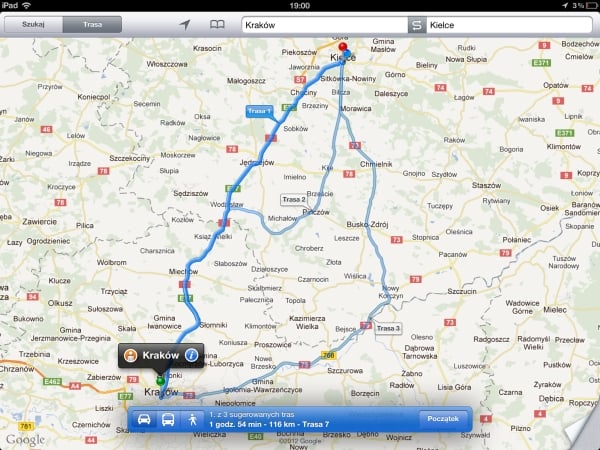600x450 pixels.
Task: Select the Trasa 2 route label
Action: click(293, 200)
